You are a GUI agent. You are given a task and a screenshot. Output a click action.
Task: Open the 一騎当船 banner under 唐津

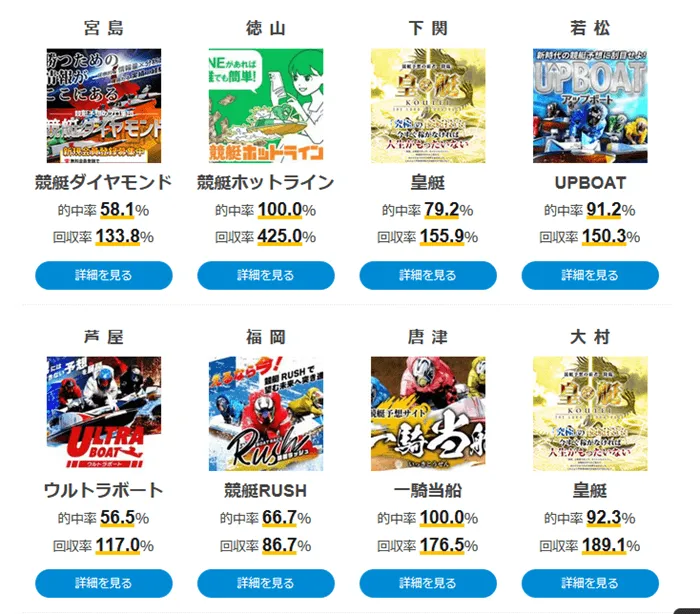tap(428, 413)
